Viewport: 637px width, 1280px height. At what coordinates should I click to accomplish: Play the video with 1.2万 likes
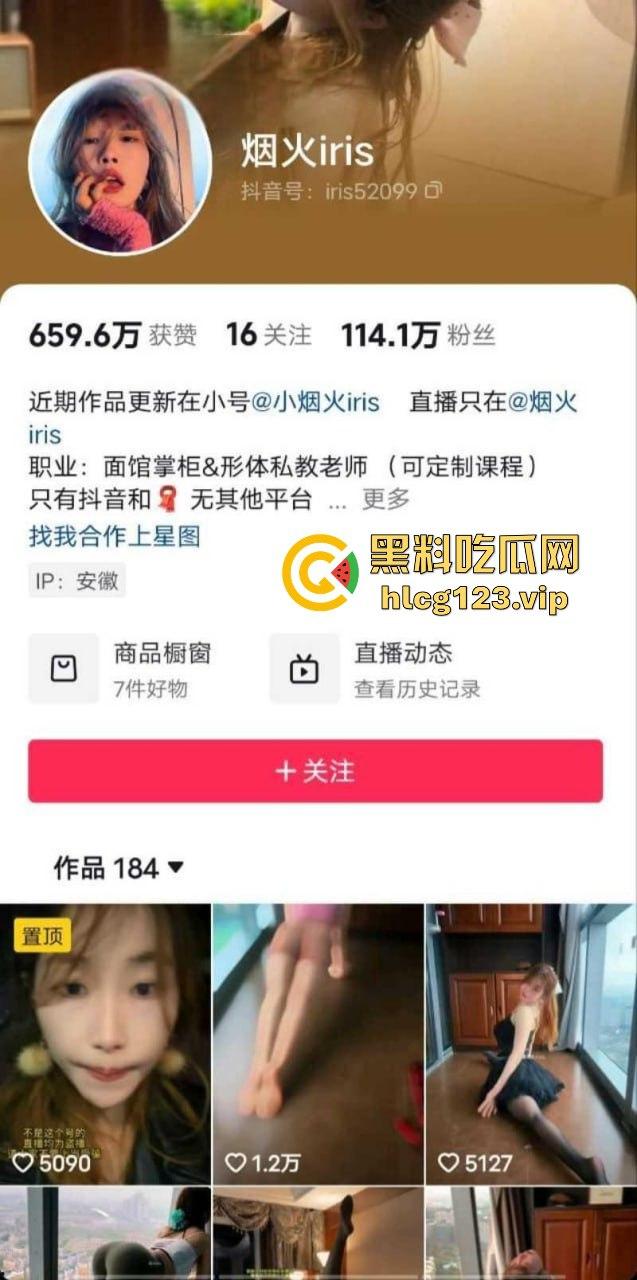[x=318, y=1044]
